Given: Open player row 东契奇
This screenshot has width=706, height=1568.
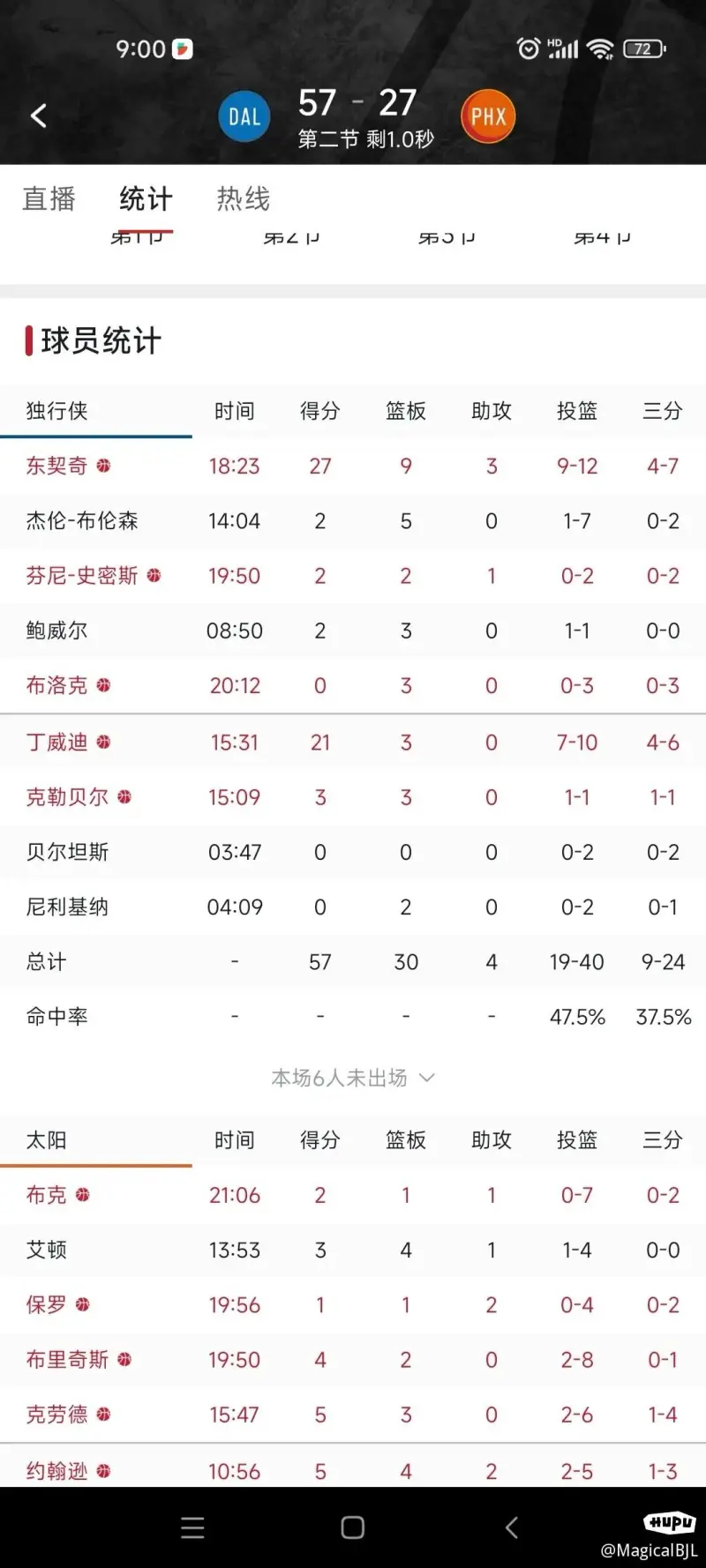Looking at the screenshot, I should (353, 466).
